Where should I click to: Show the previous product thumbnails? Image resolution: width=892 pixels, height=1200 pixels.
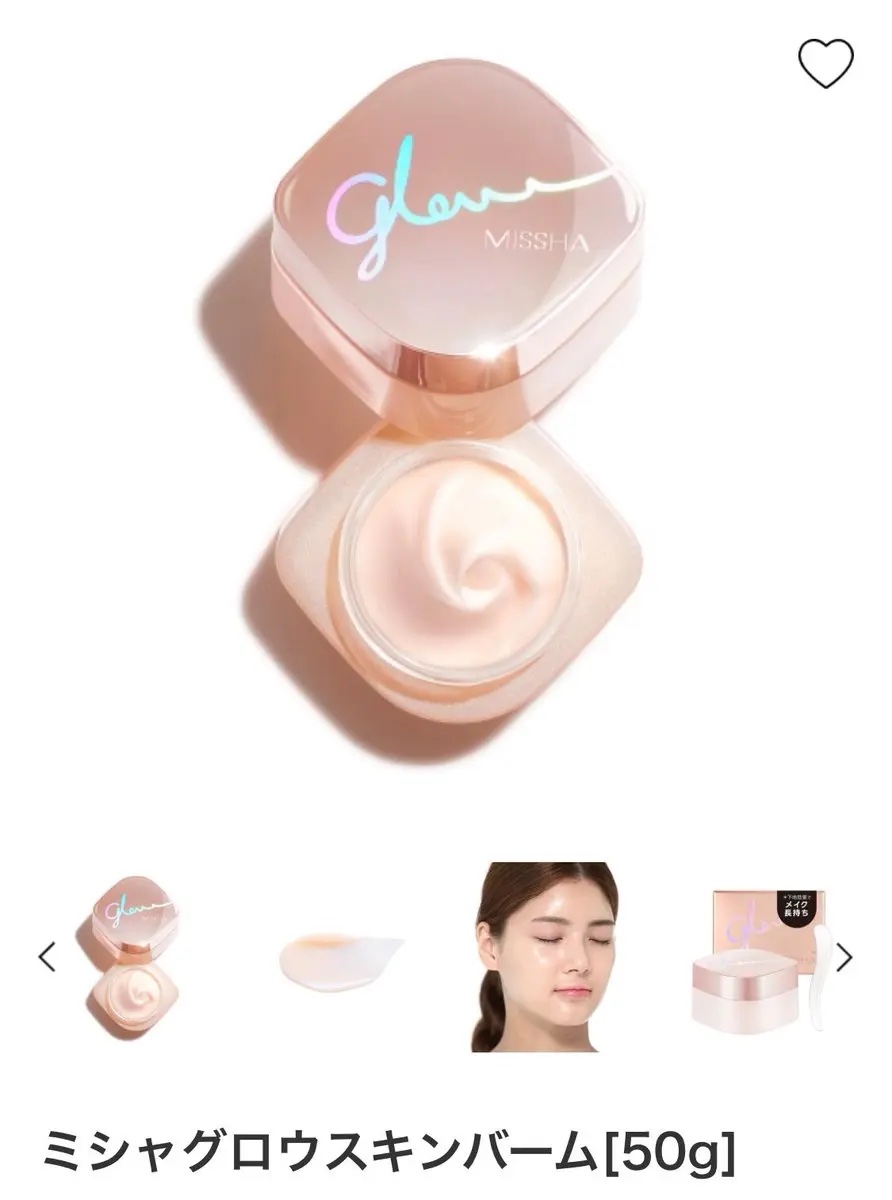(x=46, y=957)
